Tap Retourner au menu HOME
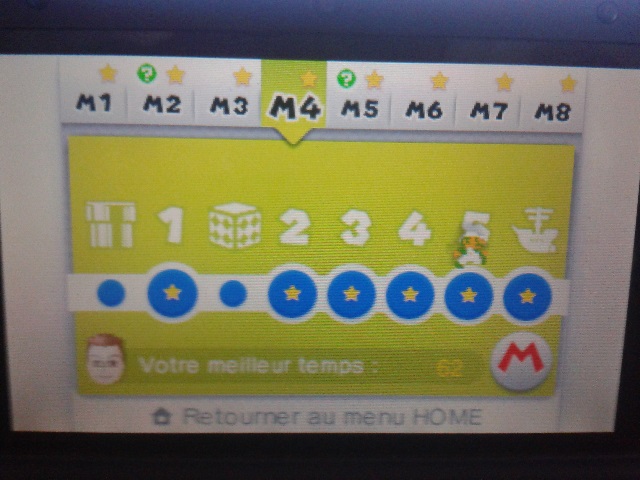The width and height of the screenshot is (640, 480). (318, 416)
